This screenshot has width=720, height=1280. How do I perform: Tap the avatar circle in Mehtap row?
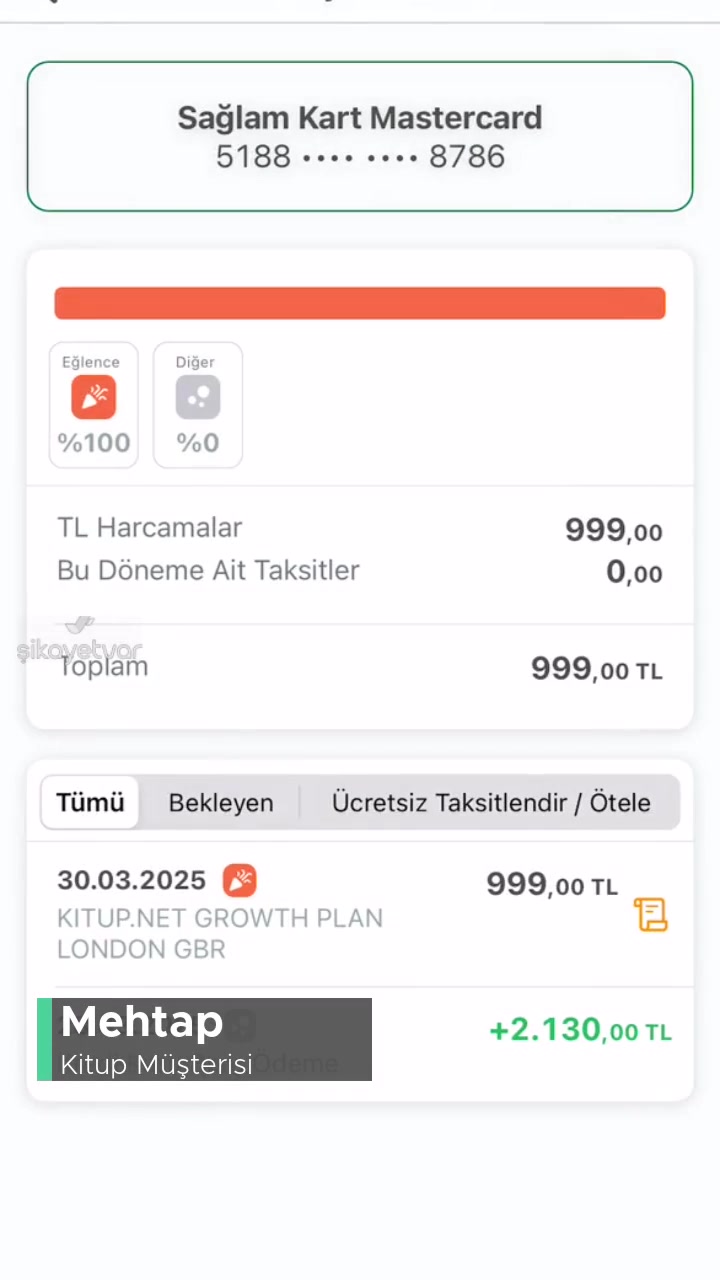coord(240,1025)
